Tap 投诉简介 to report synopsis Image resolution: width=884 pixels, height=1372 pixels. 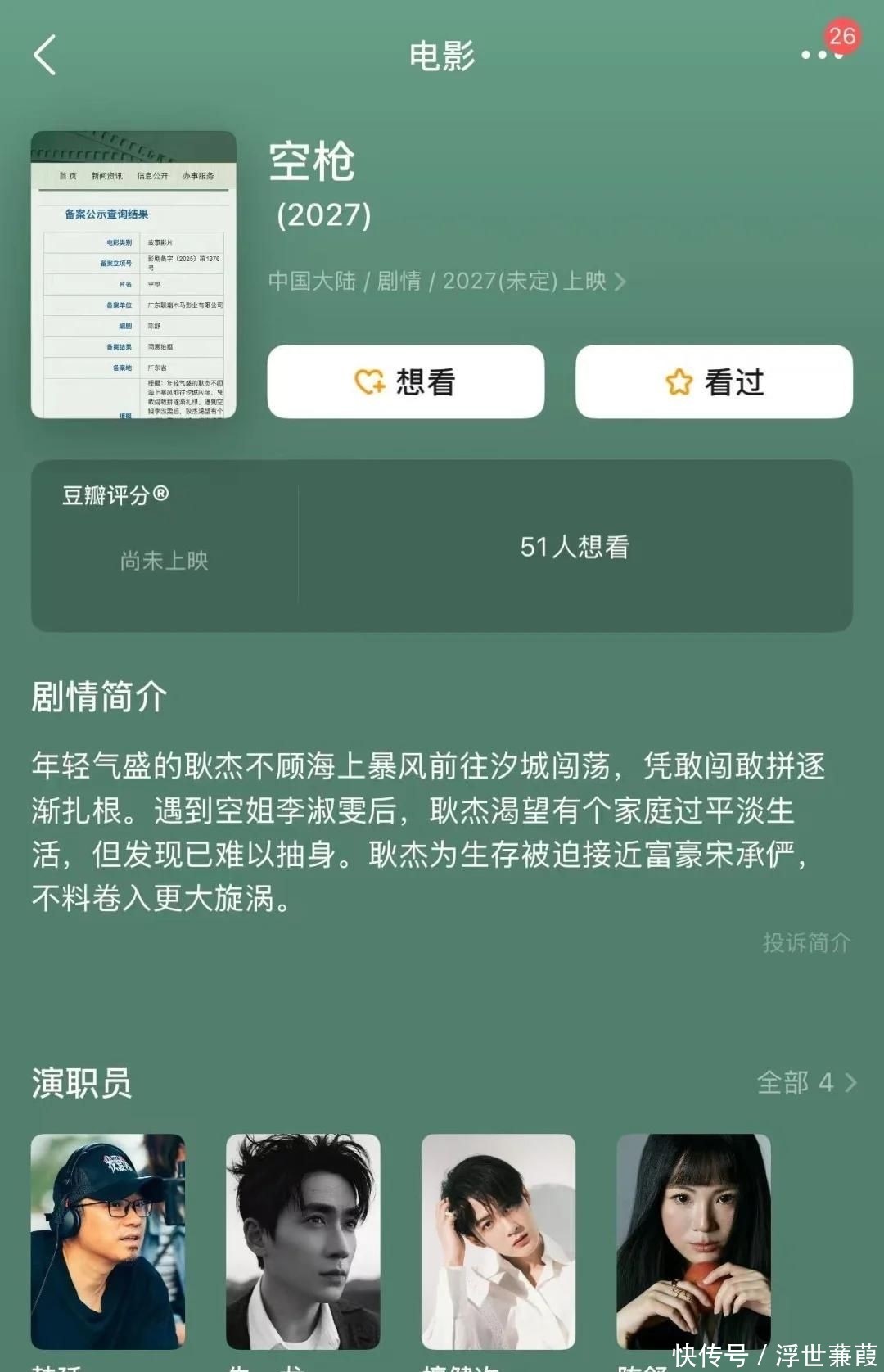(806, 943)
